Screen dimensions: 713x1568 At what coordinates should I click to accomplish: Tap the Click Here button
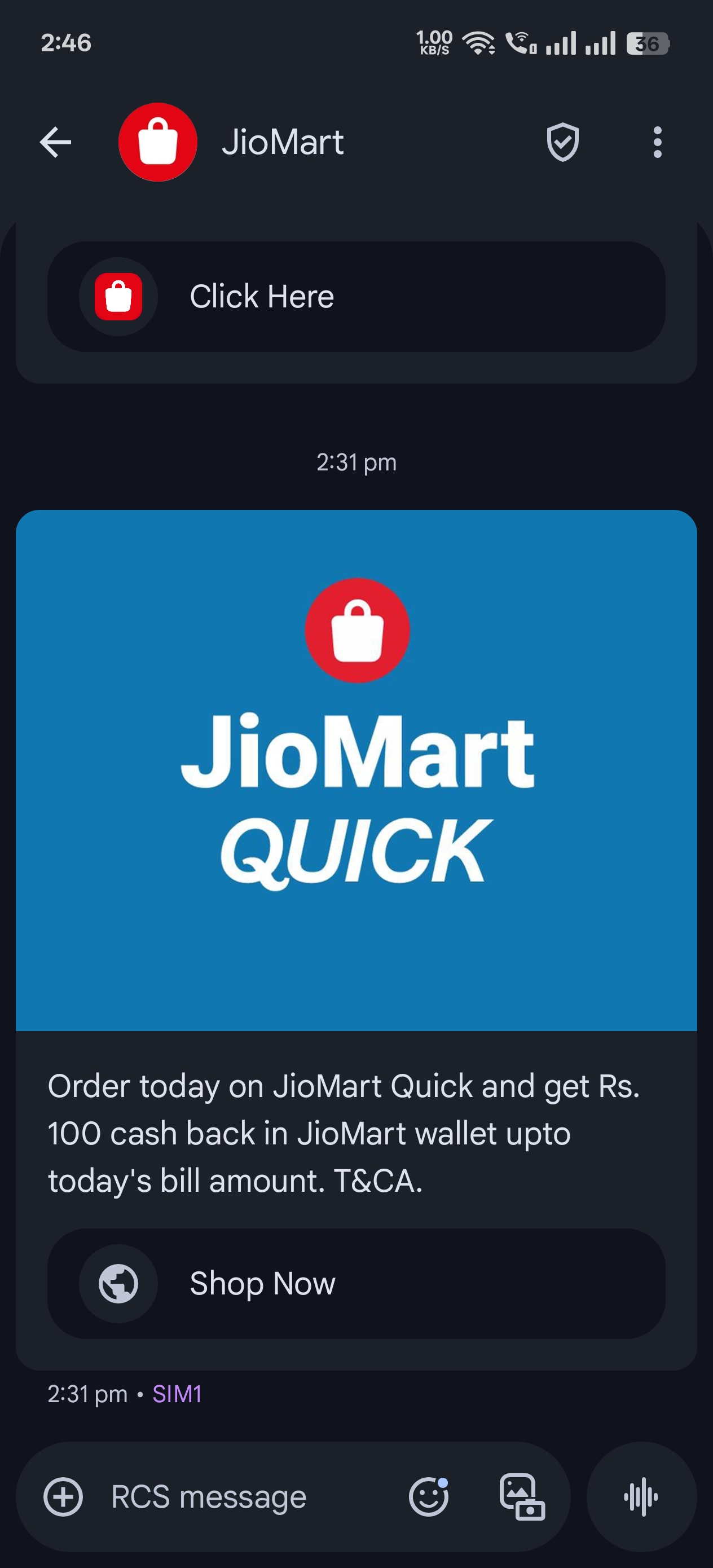(x=356, y=297)
